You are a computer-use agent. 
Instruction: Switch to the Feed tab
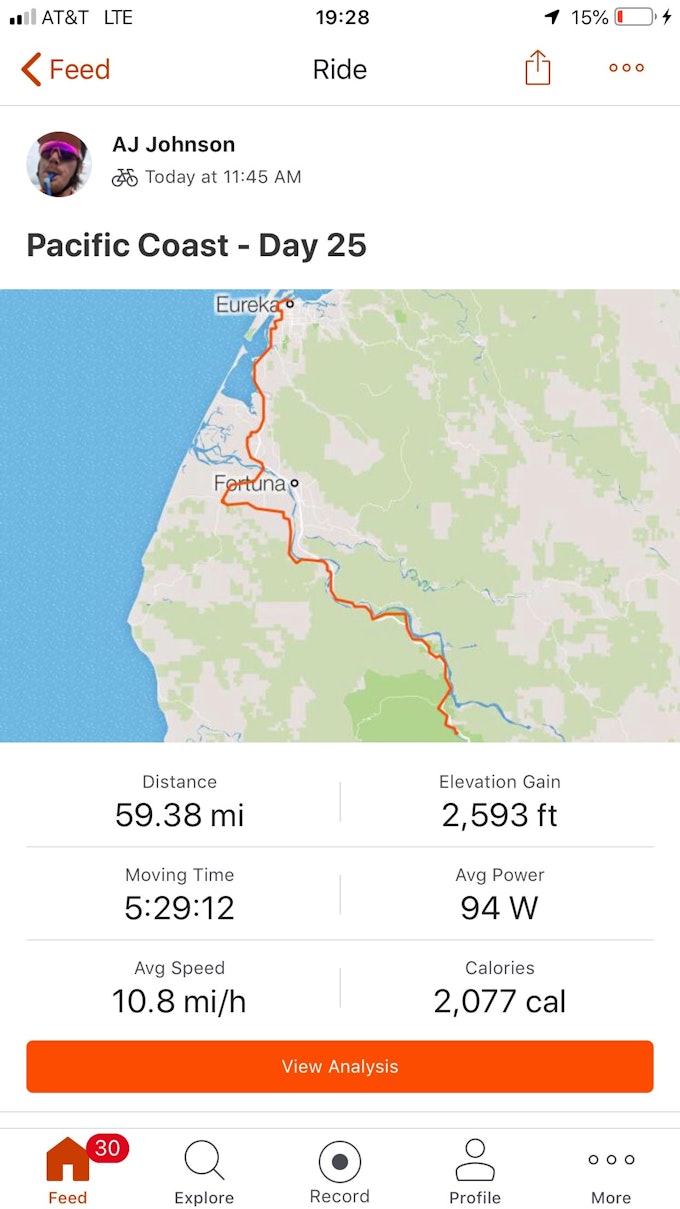(x=68, y=1170)
